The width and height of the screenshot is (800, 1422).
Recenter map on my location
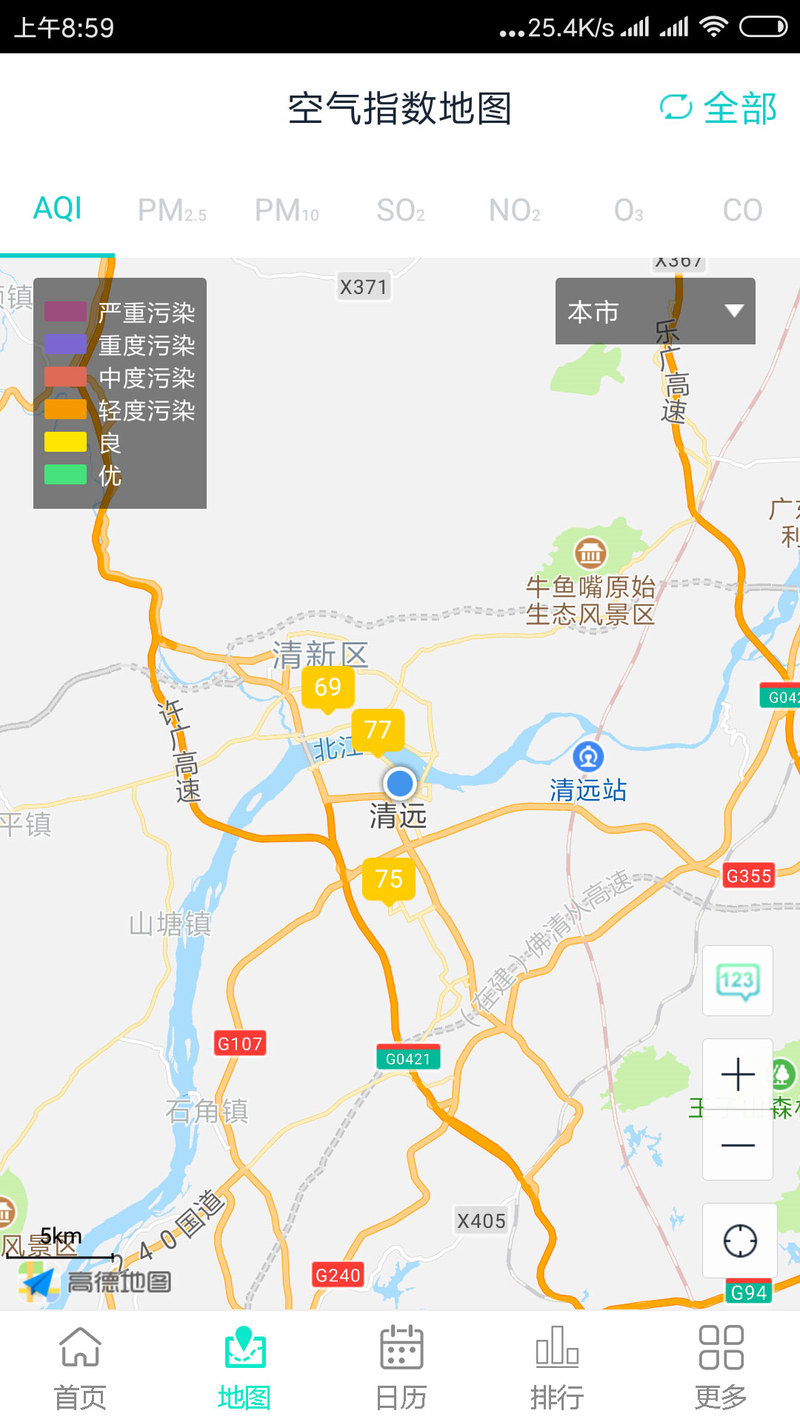click(x=740, y=1241)
